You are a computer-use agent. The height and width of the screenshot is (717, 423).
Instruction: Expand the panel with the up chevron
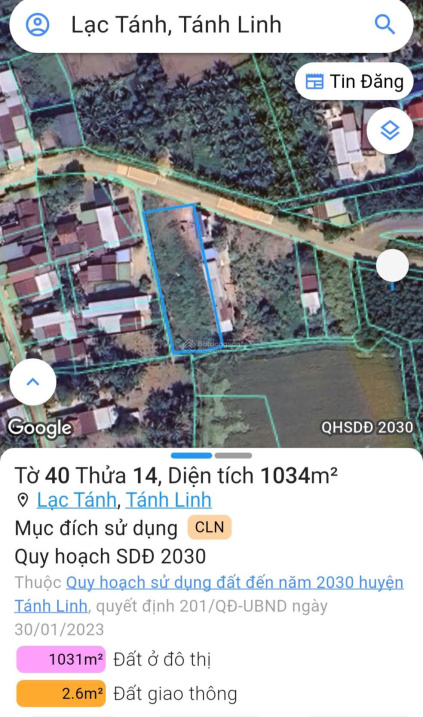33,382
